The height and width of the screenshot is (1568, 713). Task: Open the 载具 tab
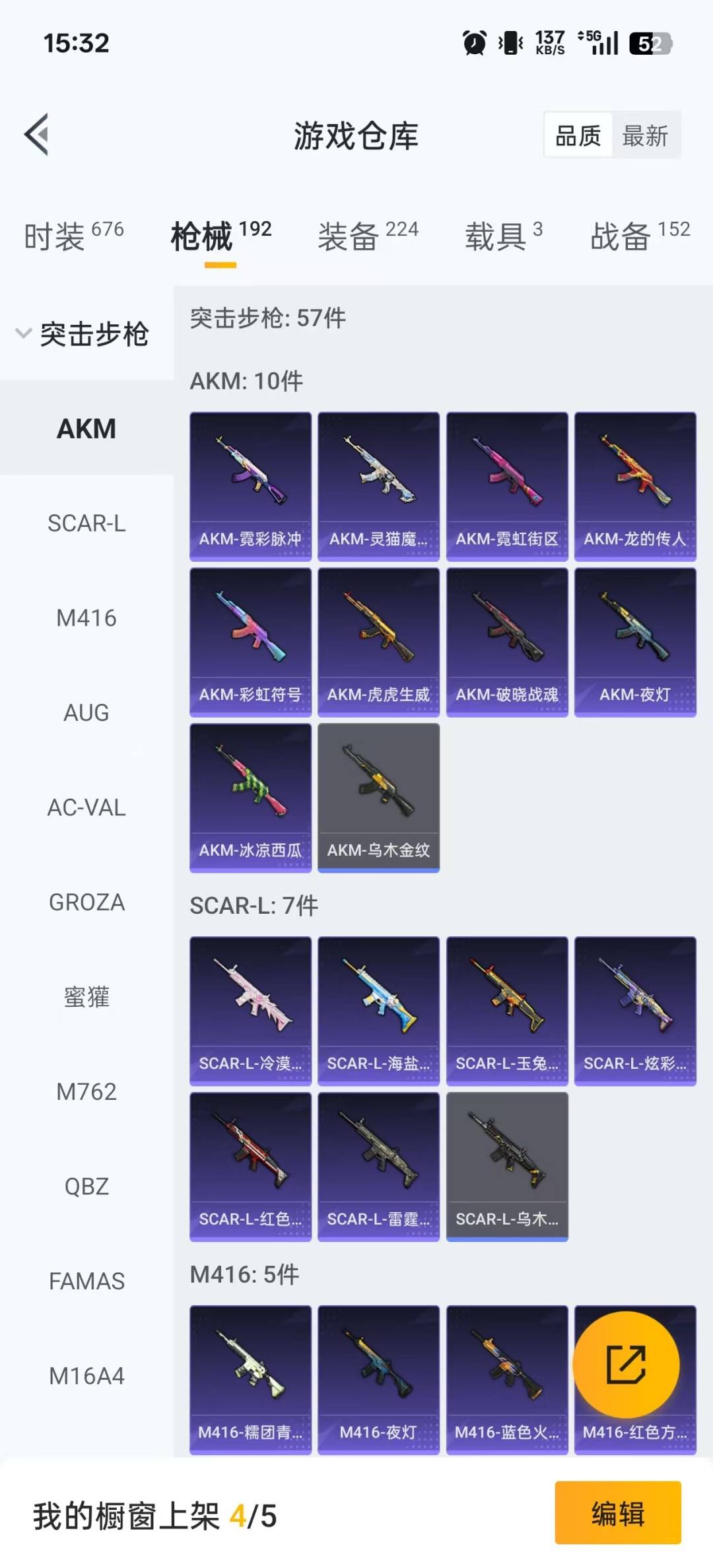pos(503,236)
